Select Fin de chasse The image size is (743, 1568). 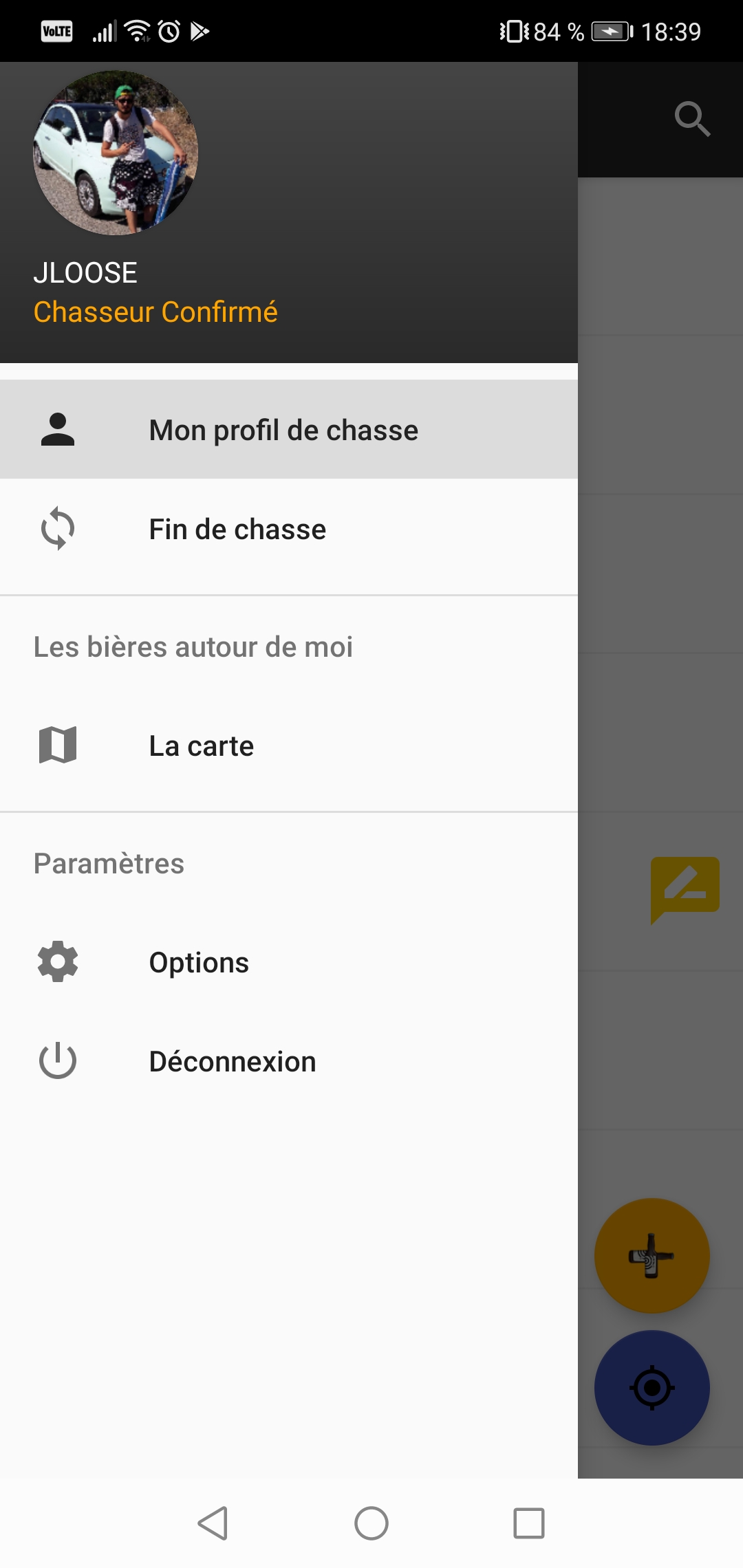point(237,530)
